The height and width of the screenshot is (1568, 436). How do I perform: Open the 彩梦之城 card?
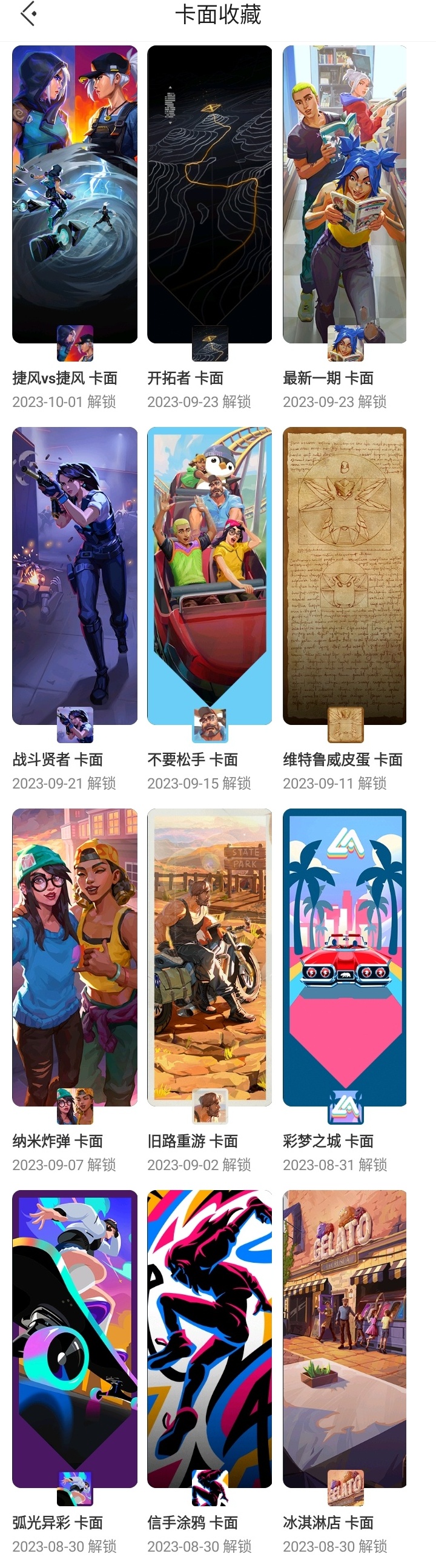tap(345, 957)
